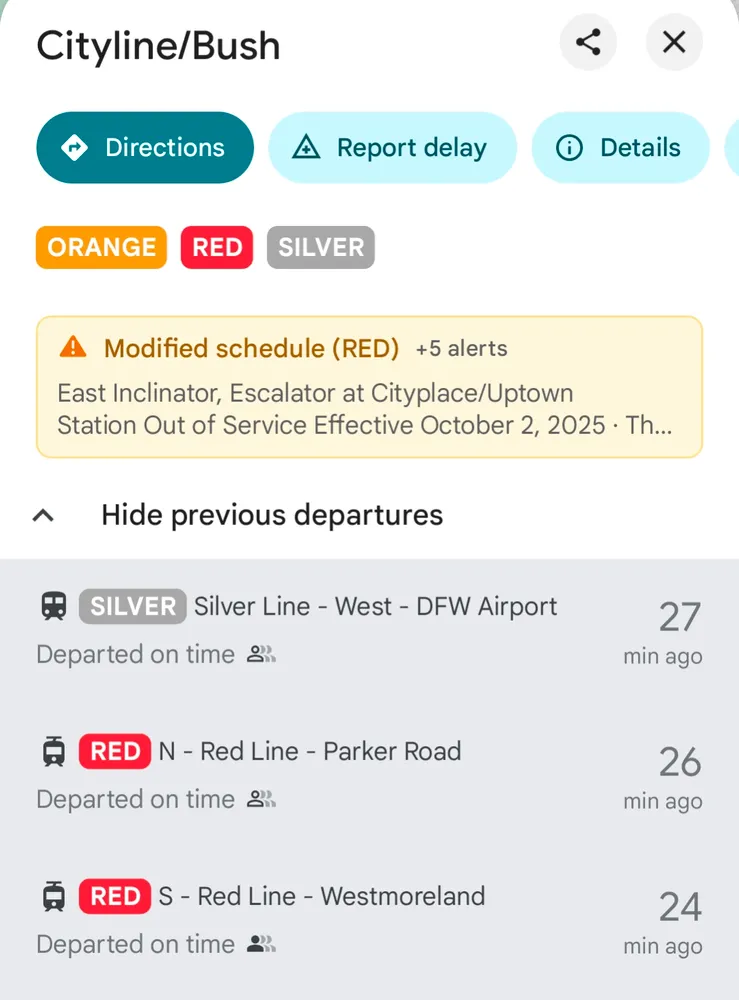Viewport: 739px width, 1000px height.
Task: Share the Cityline/Bush station
Action: click(x=588, y=42)
